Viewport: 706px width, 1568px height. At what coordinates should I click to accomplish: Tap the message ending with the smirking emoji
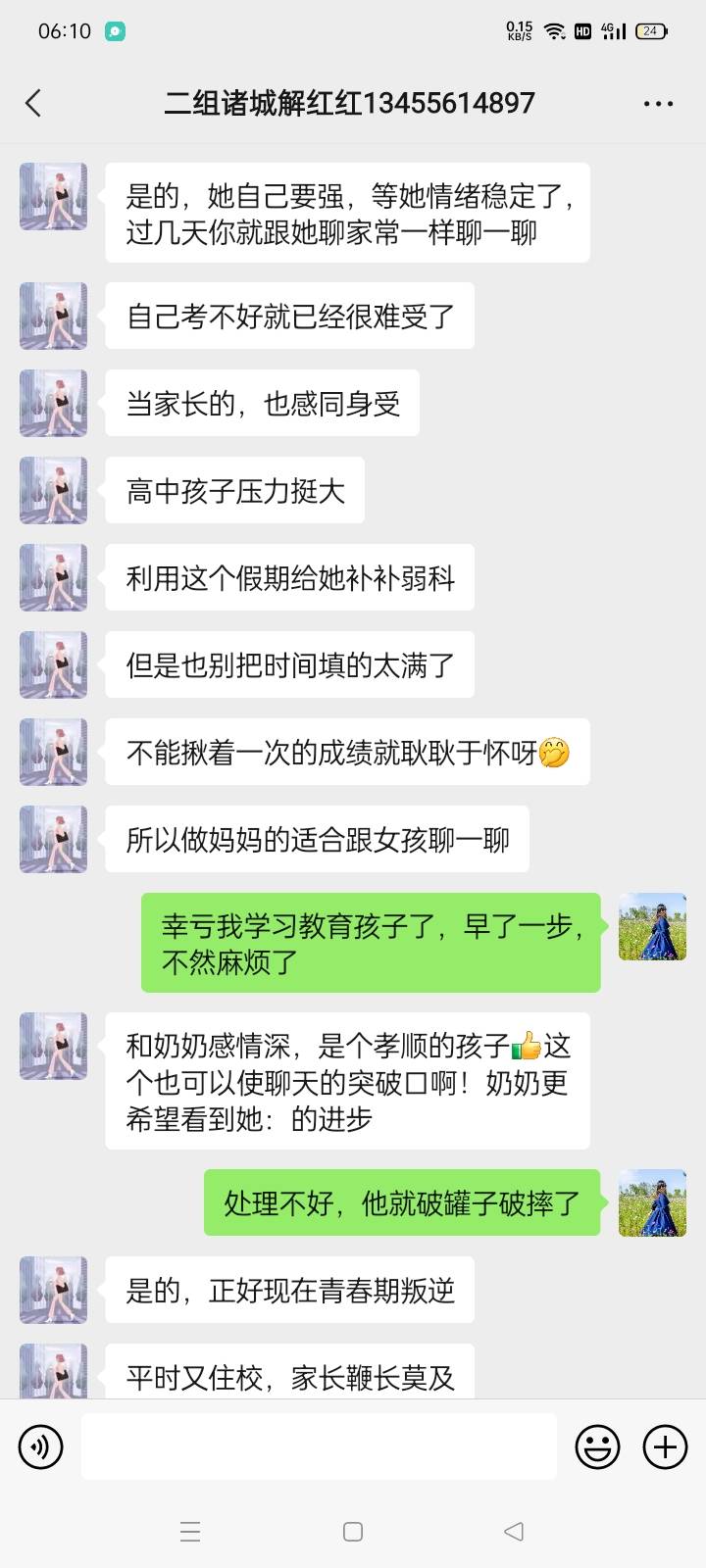345,753
